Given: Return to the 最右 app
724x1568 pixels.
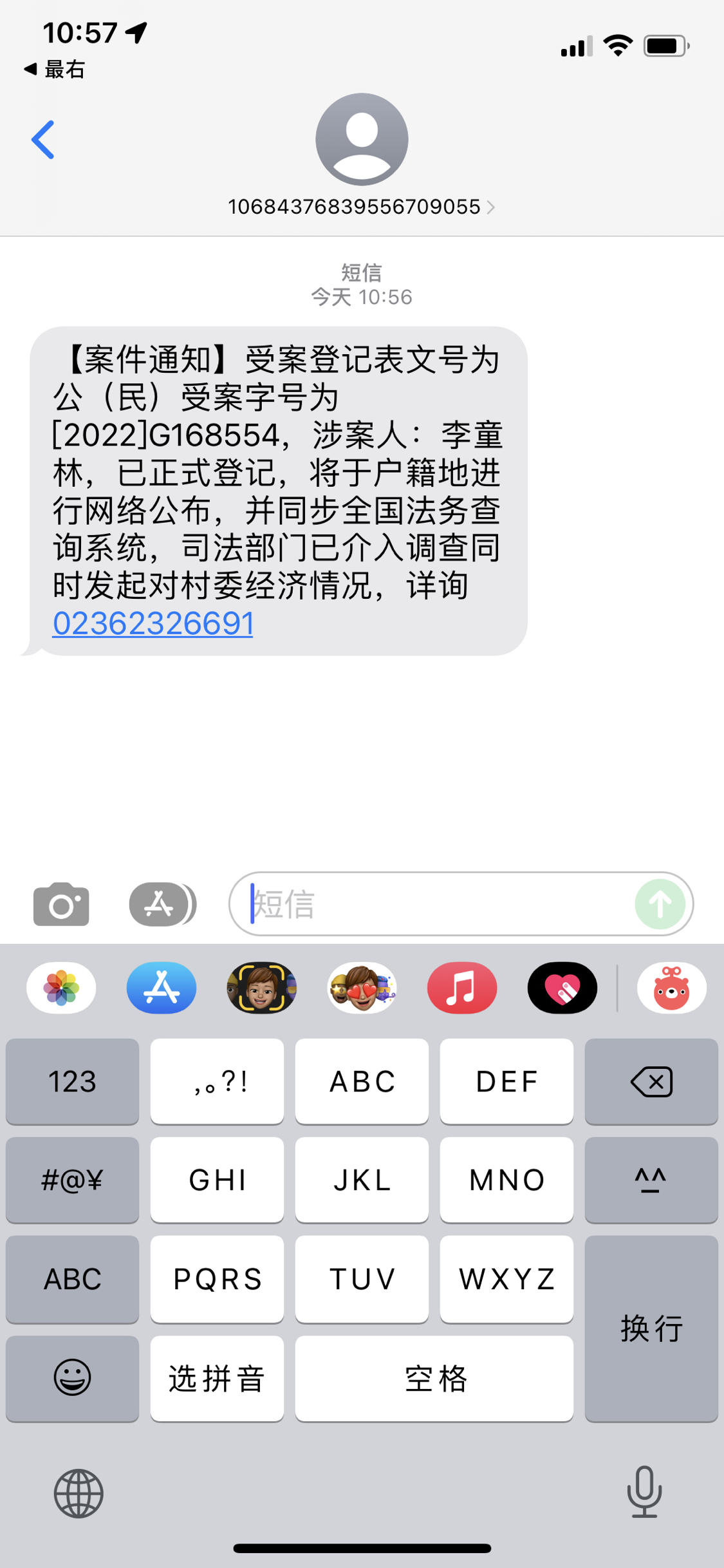Looking at the screenshot, I should 55,69.
